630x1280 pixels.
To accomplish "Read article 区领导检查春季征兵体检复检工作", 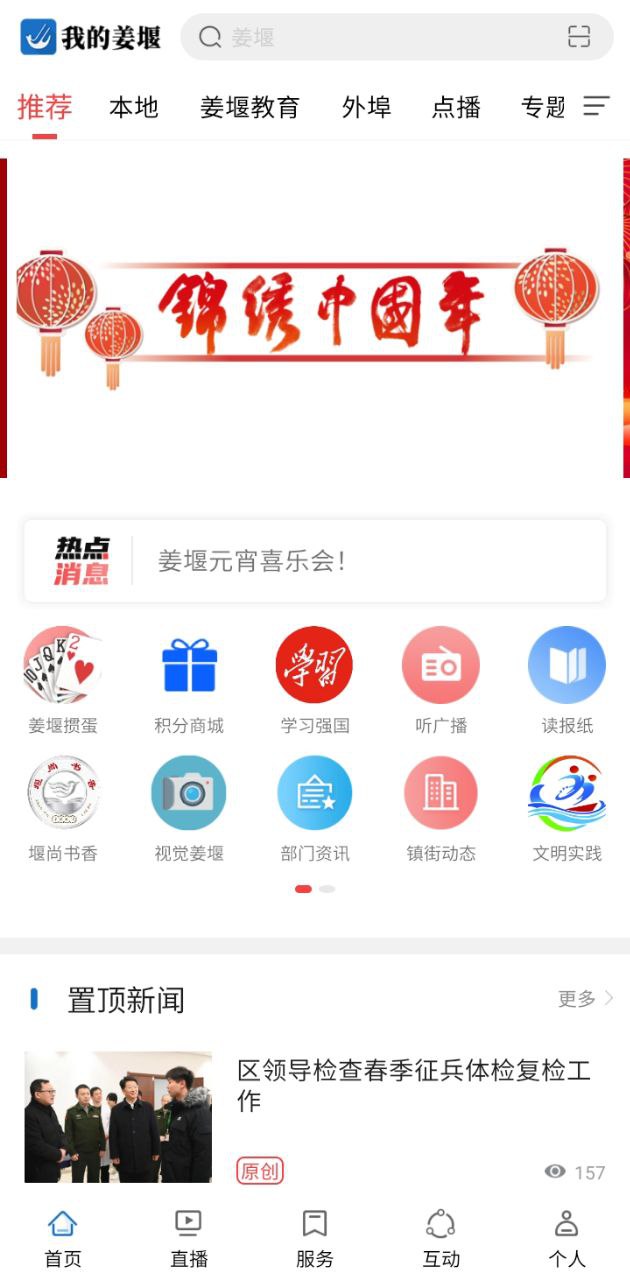I will coord(414,1086).
